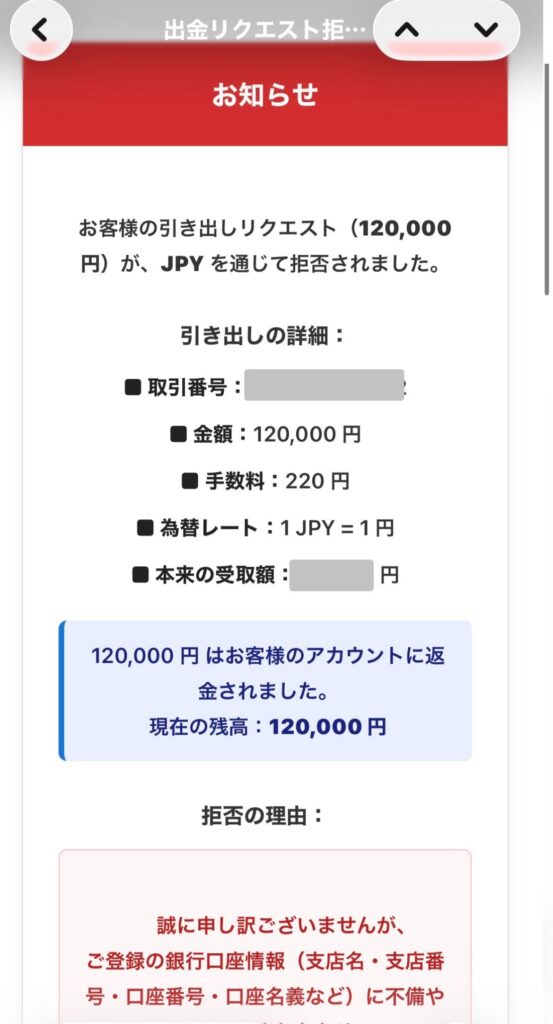Go back from the email view

[x=40, y=29]
